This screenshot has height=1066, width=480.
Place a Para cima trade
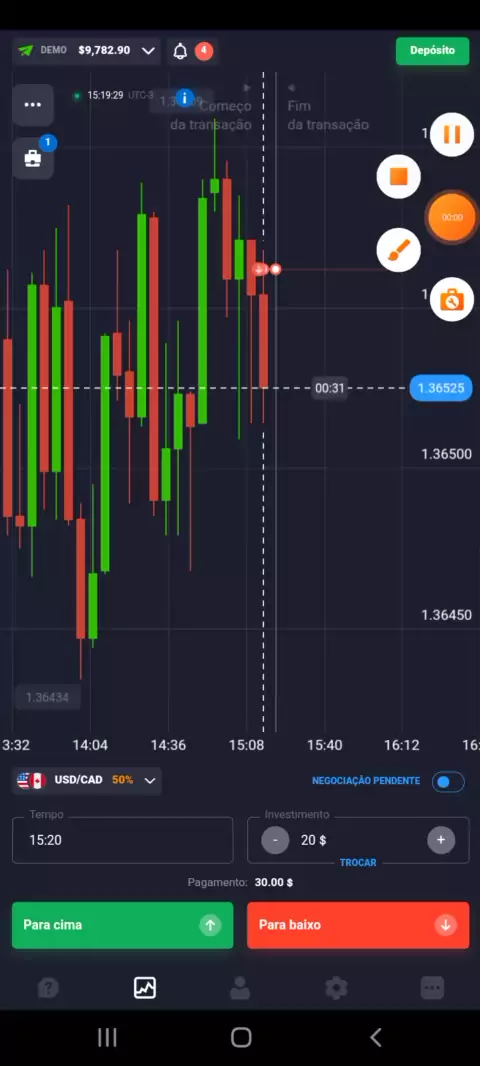point(122,925)
